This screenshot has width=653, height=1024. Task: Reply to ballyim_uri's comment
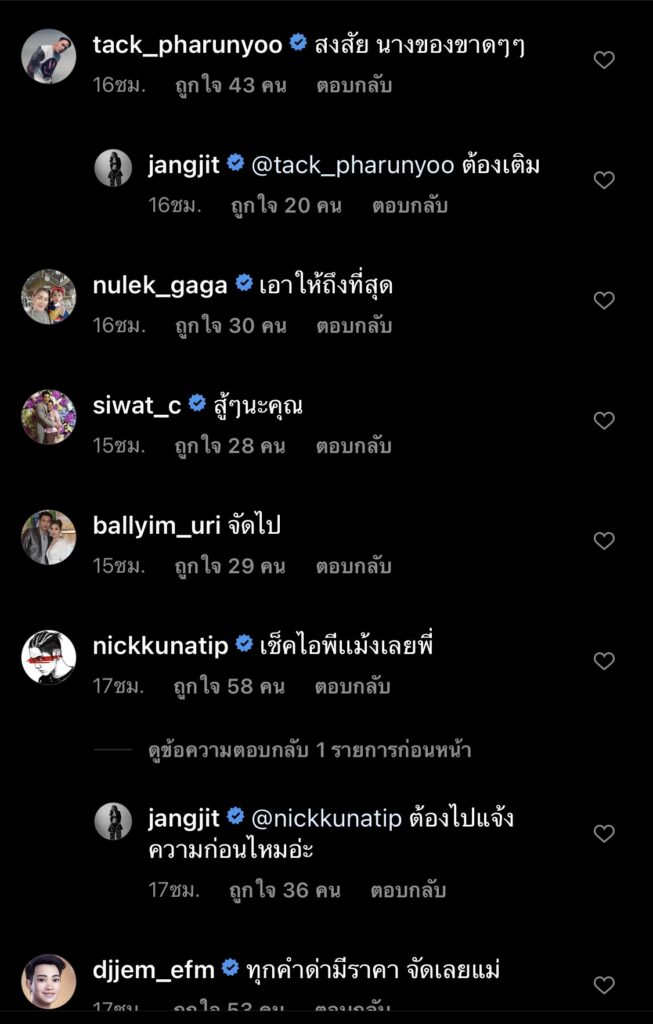tap(353, 566)
